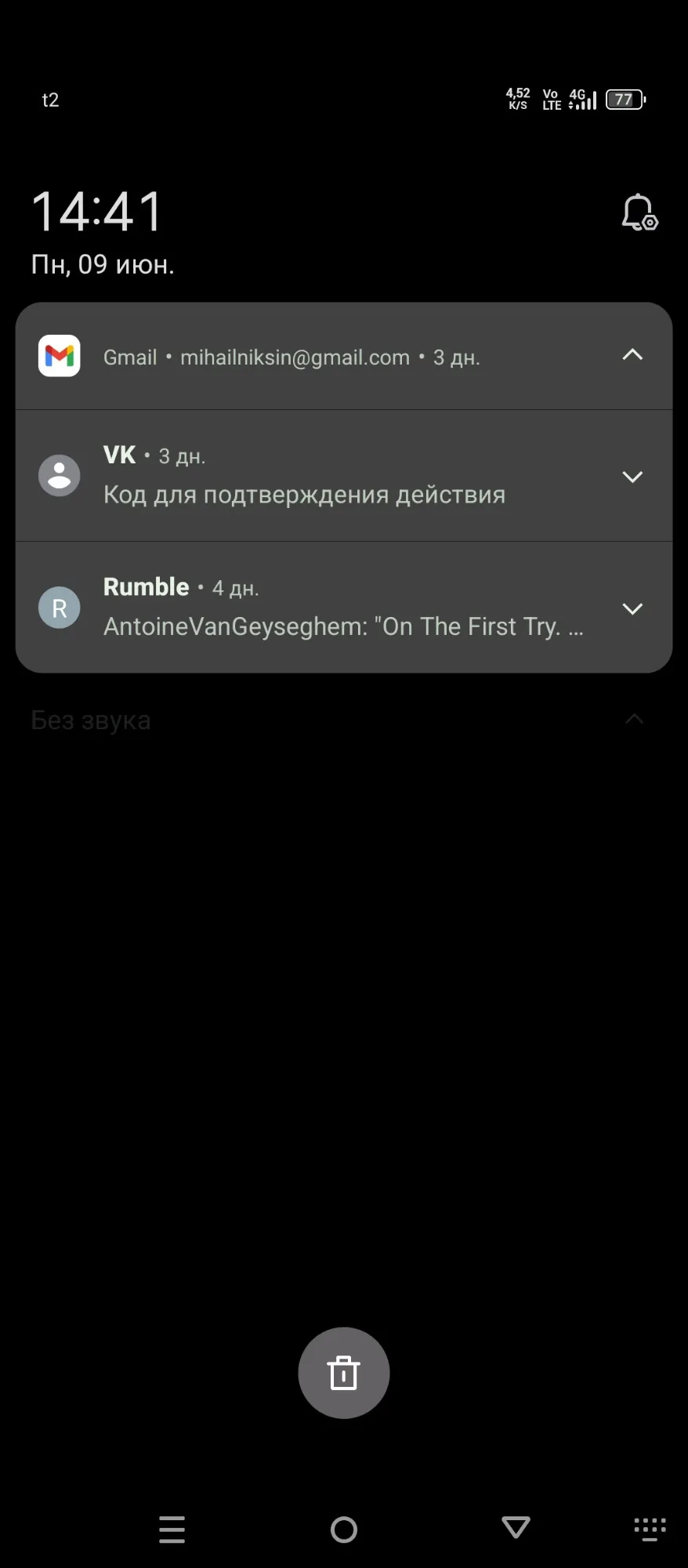Expand the Rumble notification
The height and width of the screenshot is (1568, 688).
632,608
